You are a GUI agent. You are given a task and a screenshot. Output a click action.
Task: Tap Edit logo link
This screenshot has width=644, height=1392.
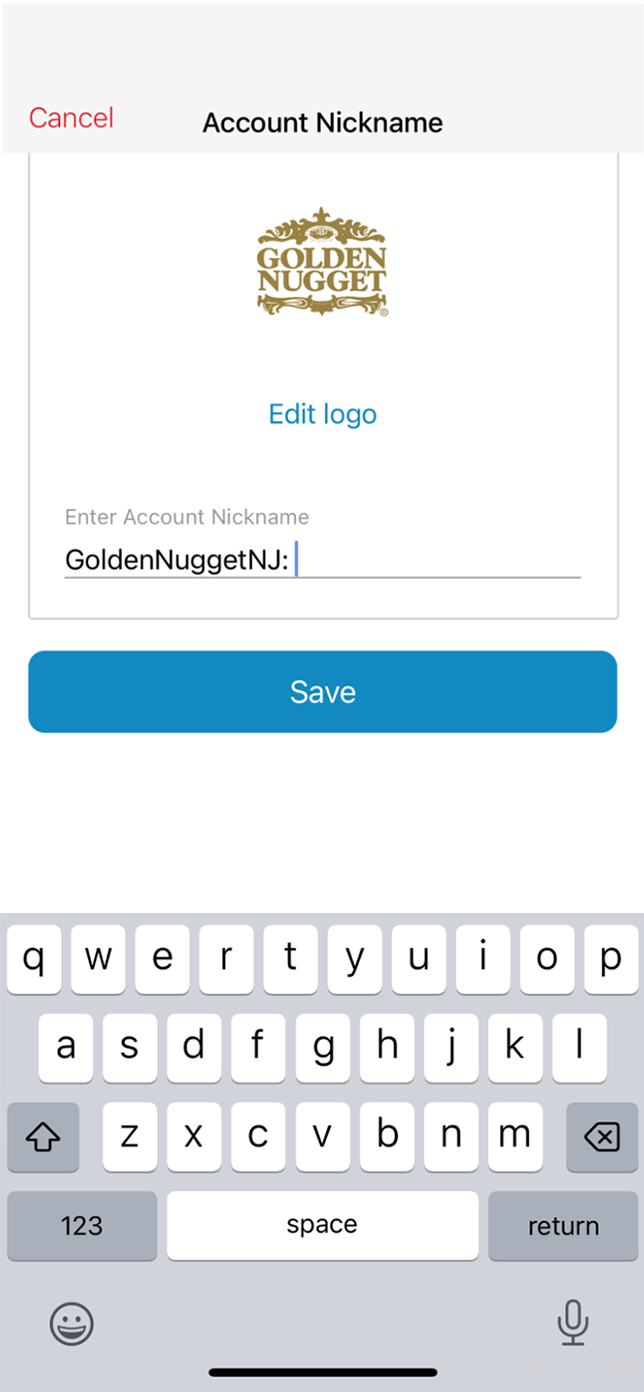[322, 414]
